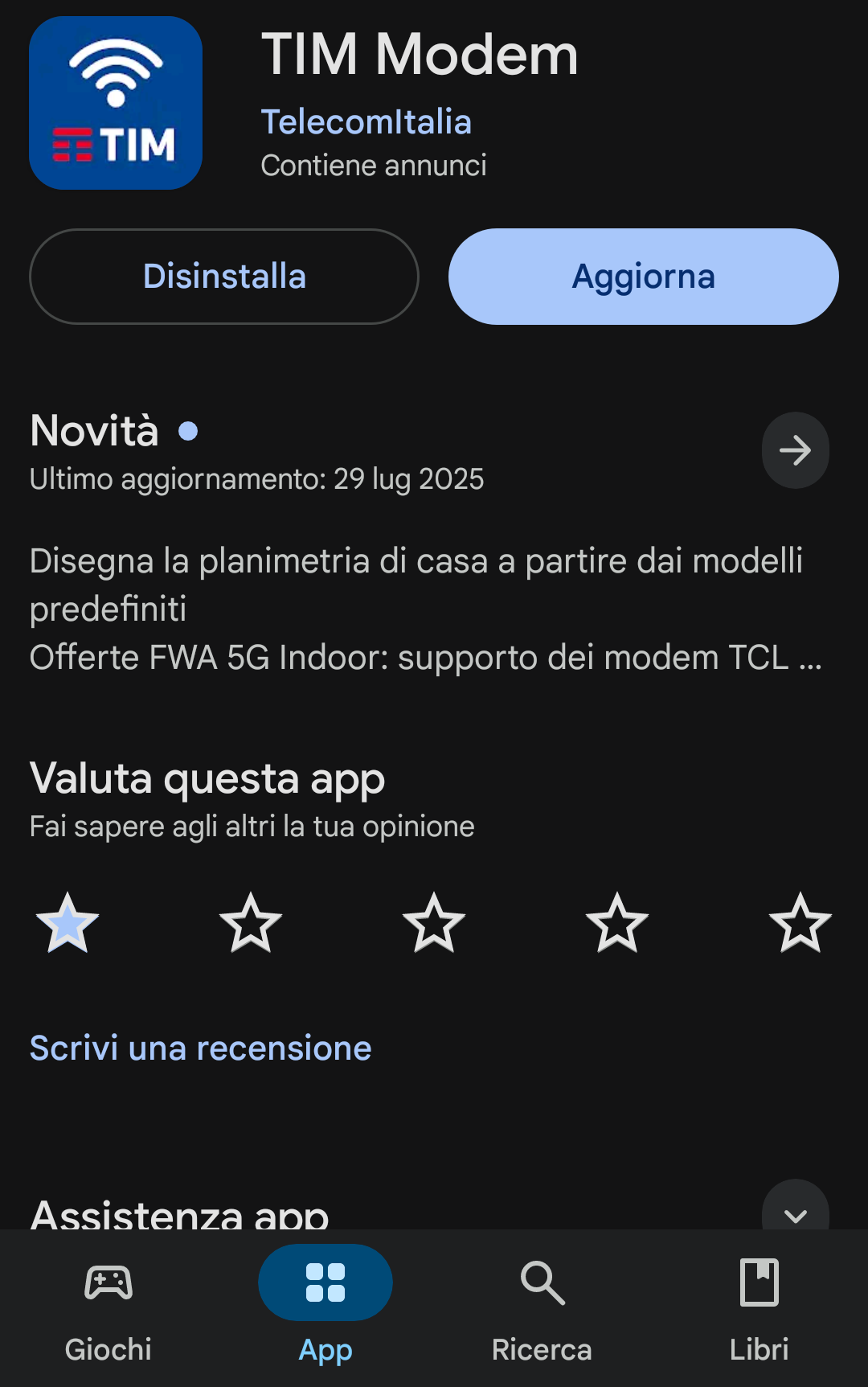
Task: Select the App tab
Action: pos(325,1307)
